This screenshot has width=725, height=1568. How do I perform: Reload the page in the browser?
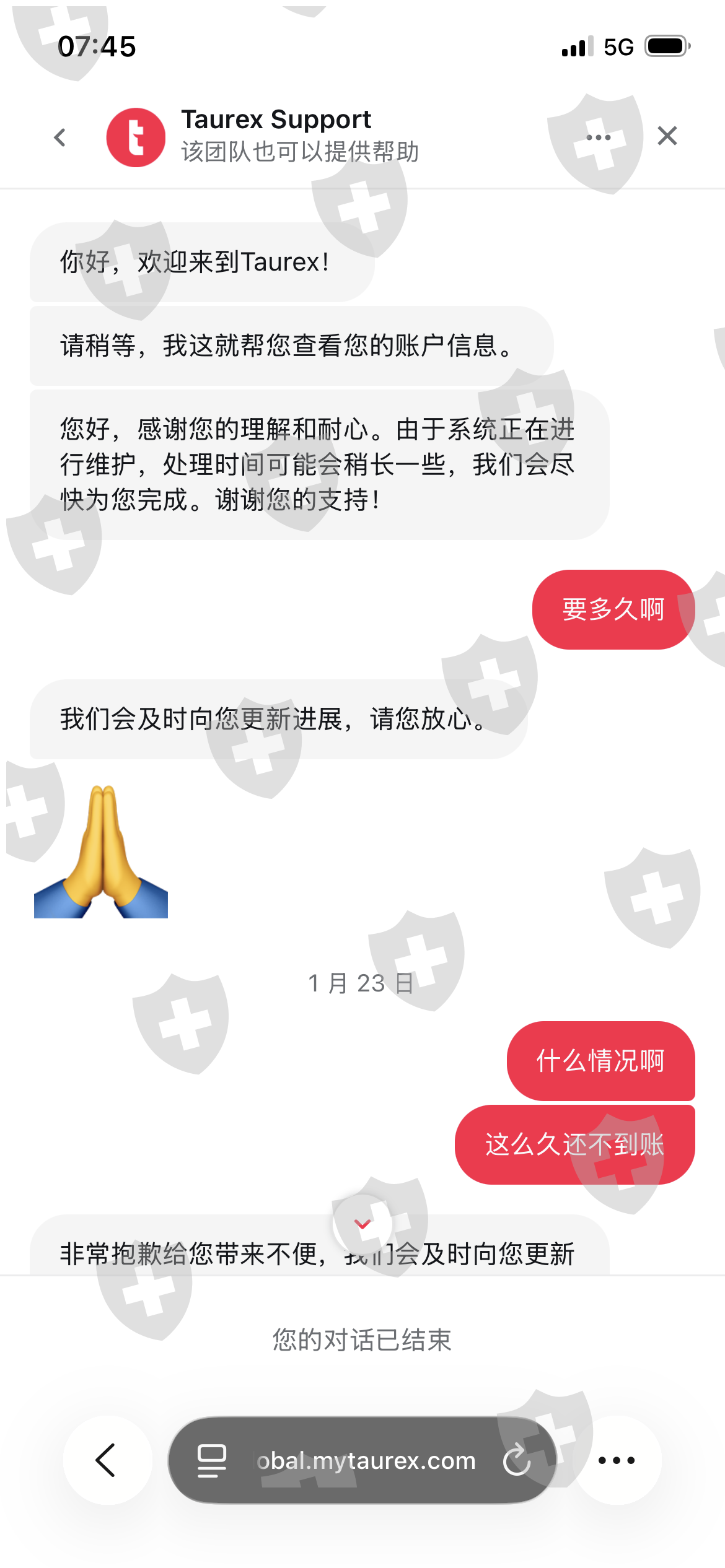(x=517, y=1460)
